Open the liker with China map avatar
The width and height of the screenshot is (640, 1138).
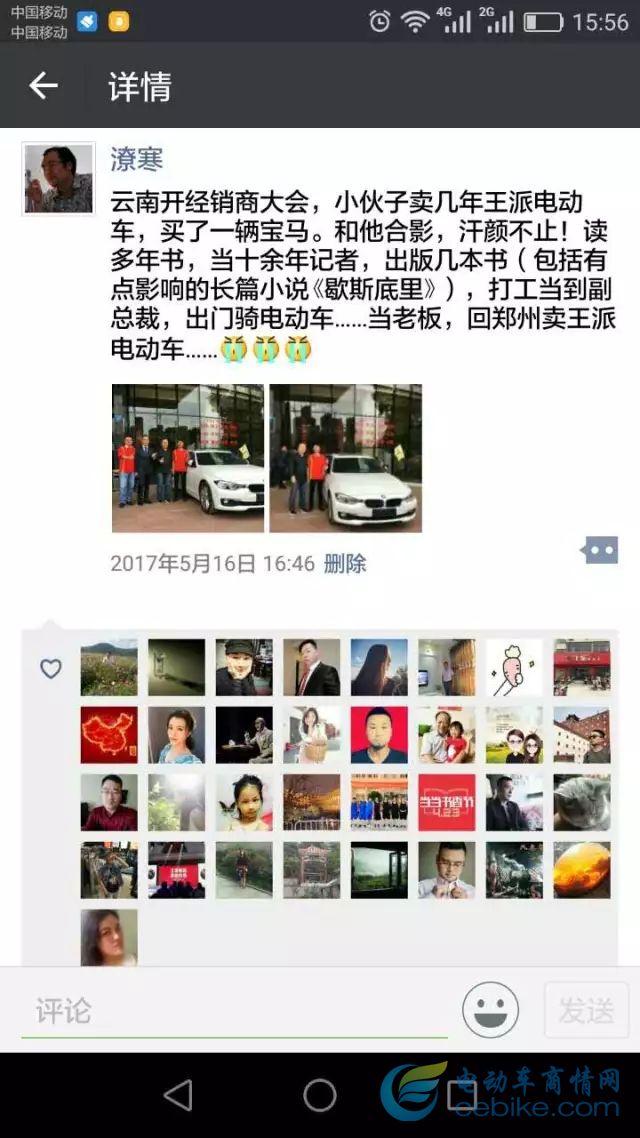coord(109,736)
